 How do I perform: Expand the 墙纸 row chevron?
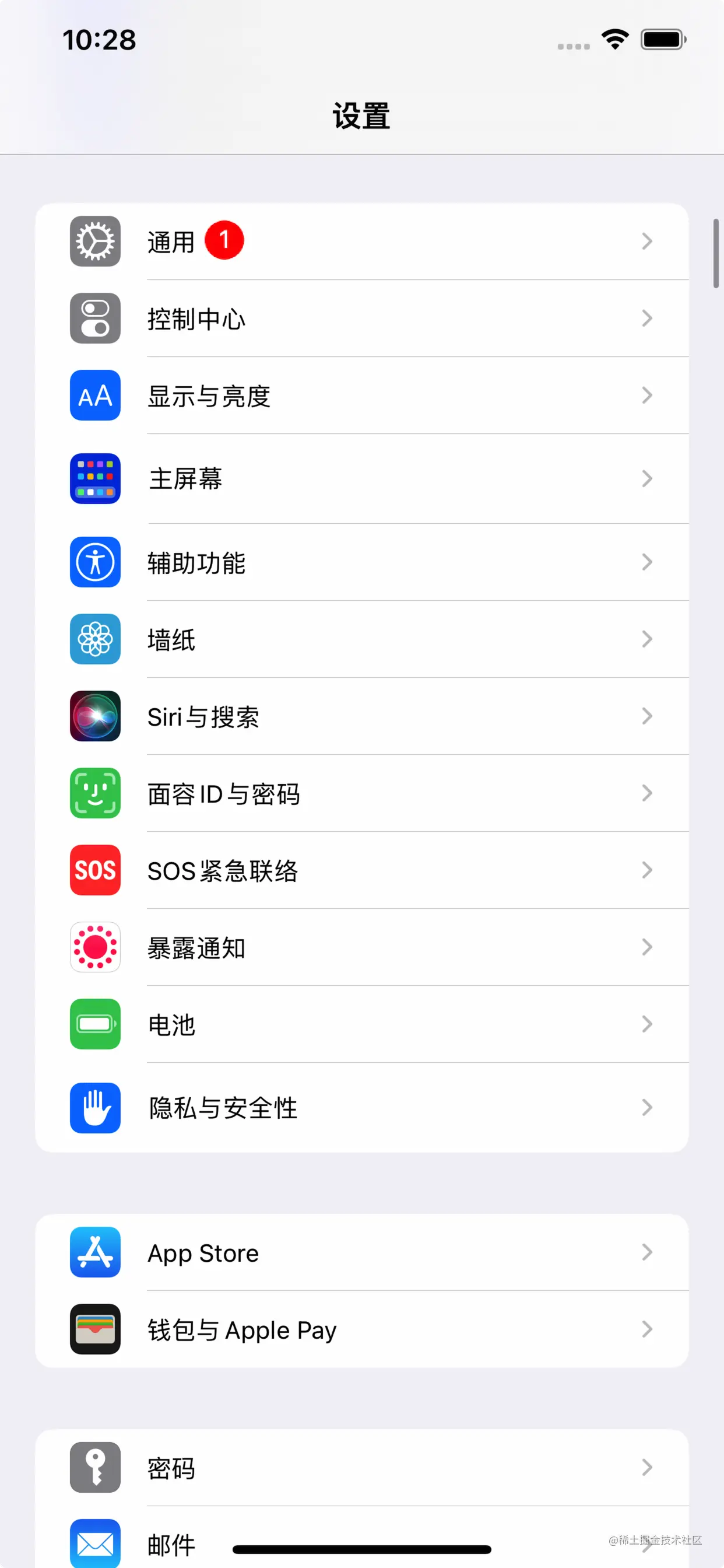[646, 639]
